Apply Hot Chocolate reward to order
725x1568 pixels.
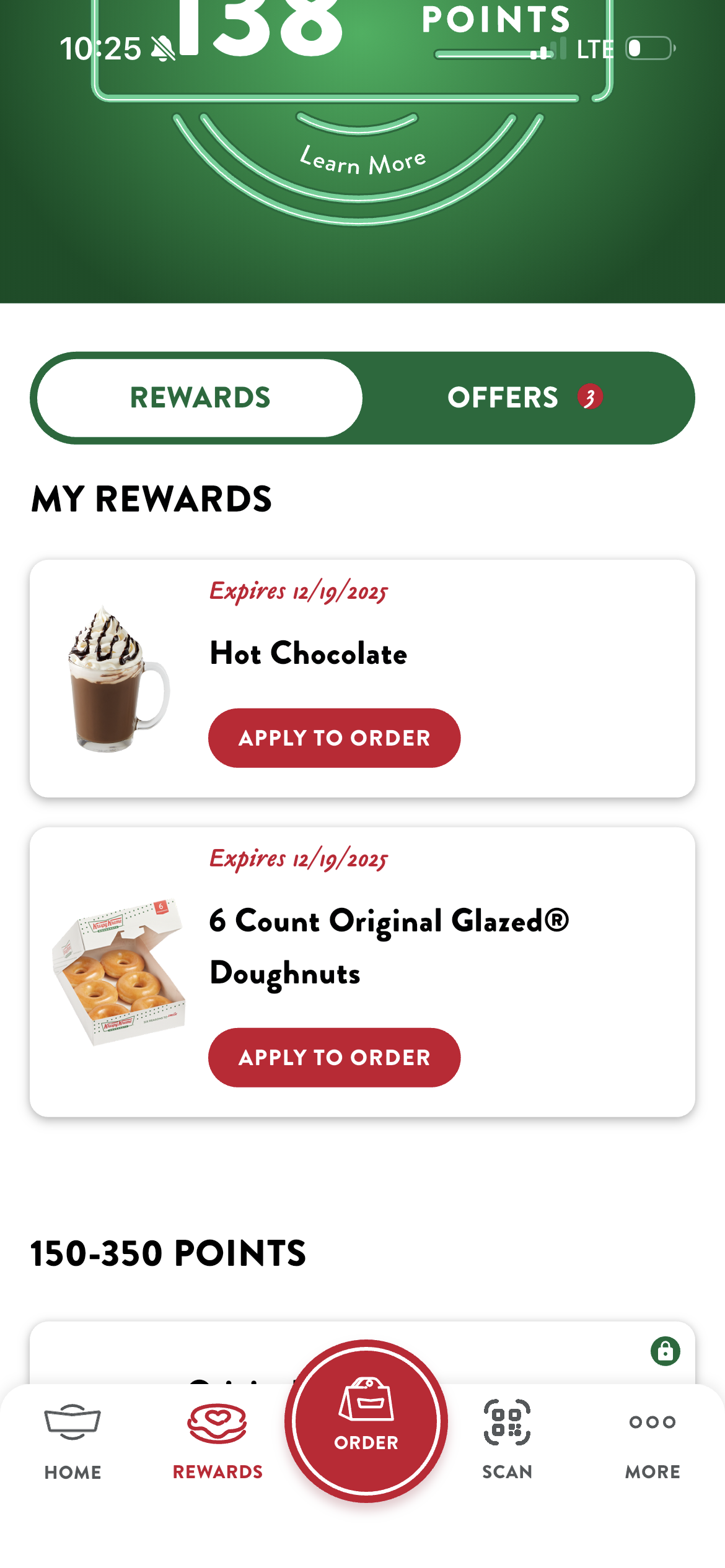click(x=334, y=738)
